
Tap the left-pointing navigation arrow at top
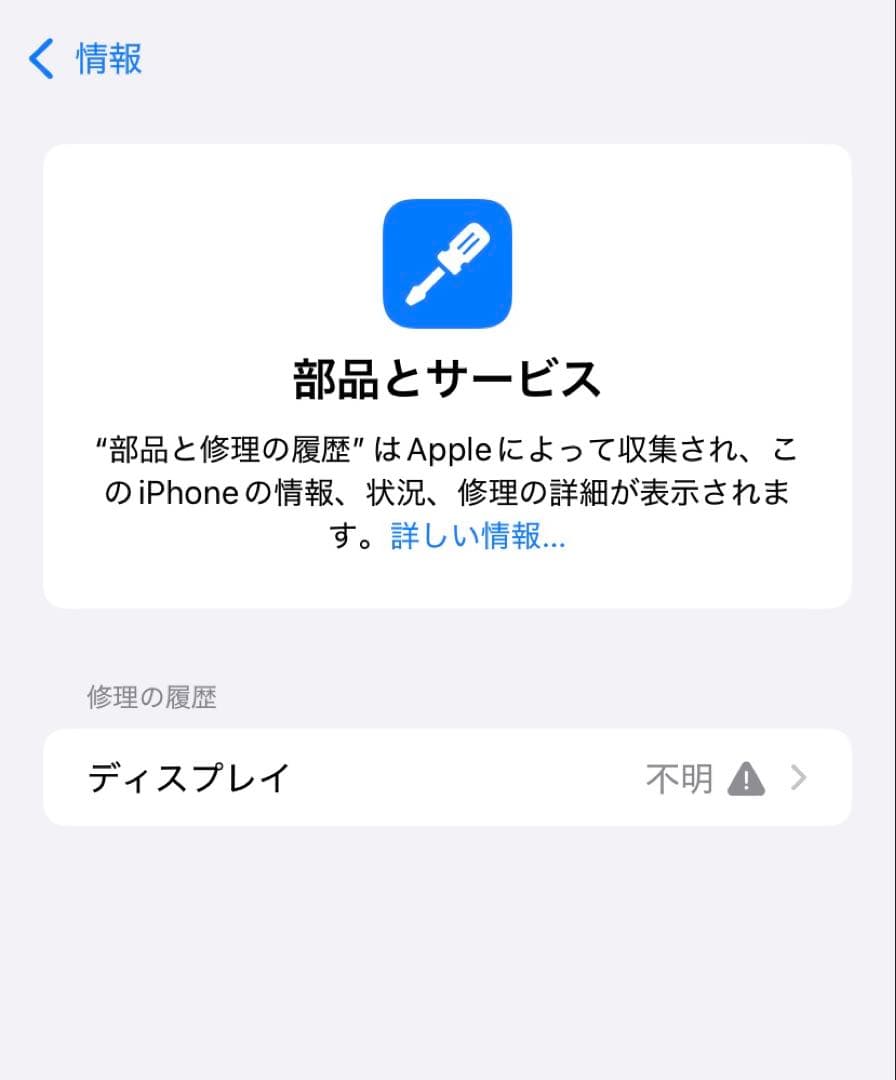(x=40, y=60)
